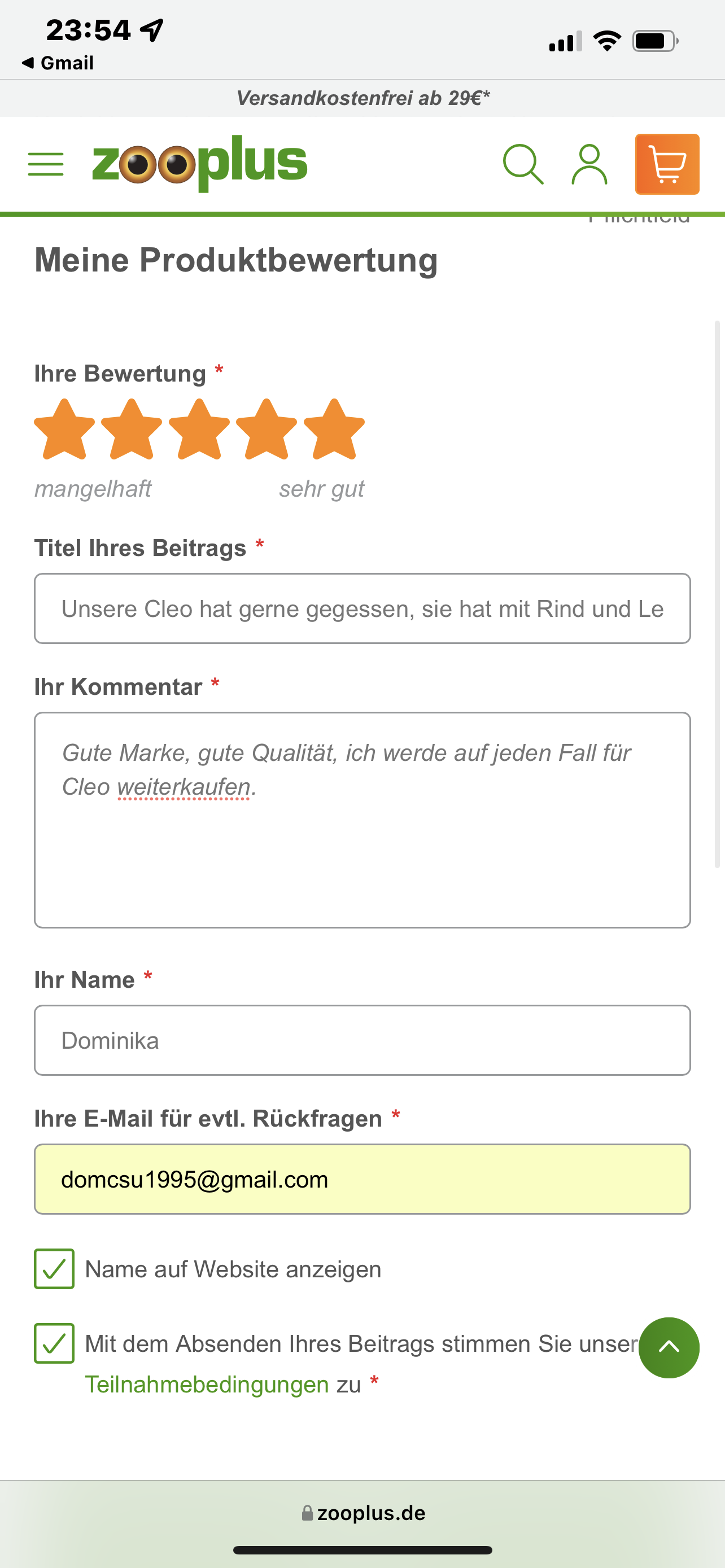
Task: Untick the Teilnahmebedingungen consent checkbox
Action: click(54, 1343)
